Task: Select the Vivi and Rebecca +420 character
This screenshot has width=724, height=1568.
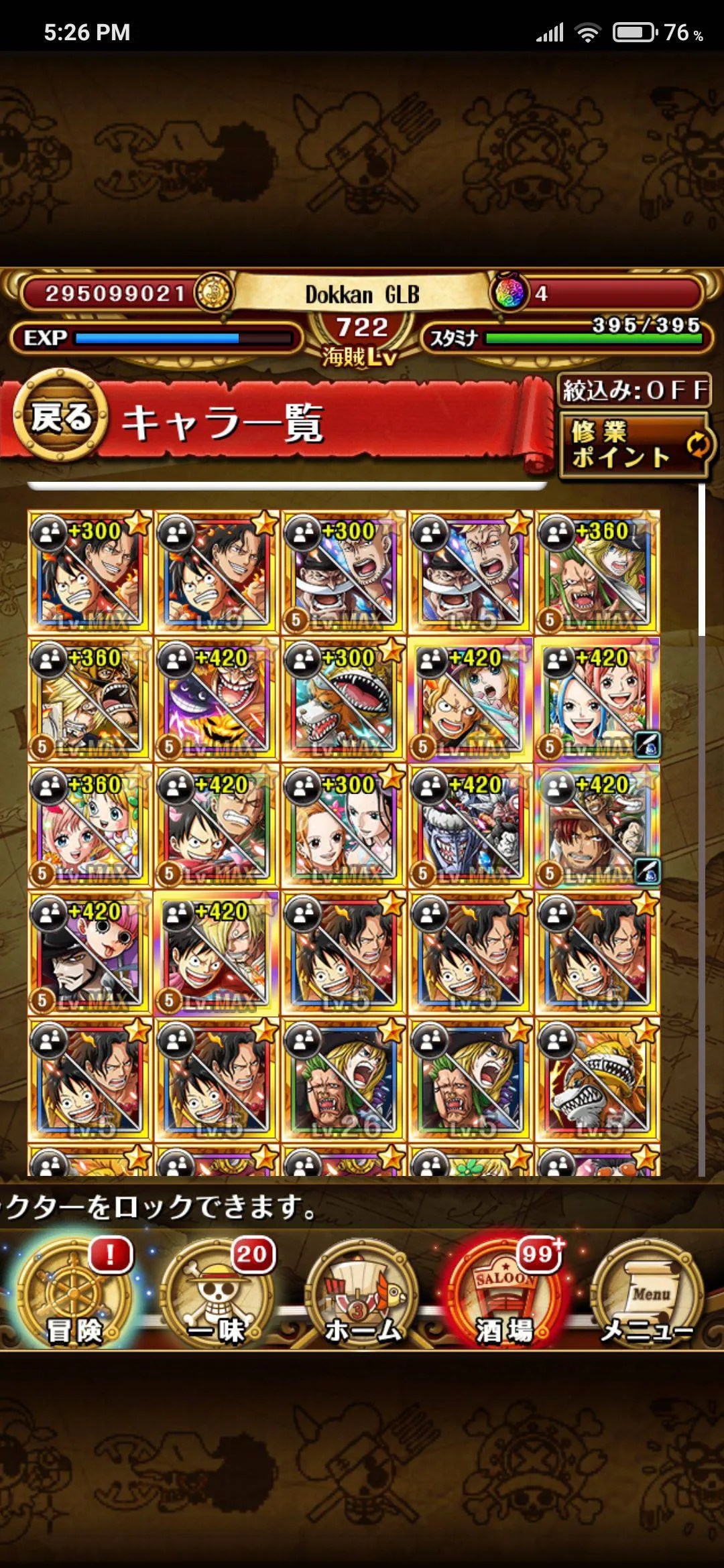Action: point(597,700)
